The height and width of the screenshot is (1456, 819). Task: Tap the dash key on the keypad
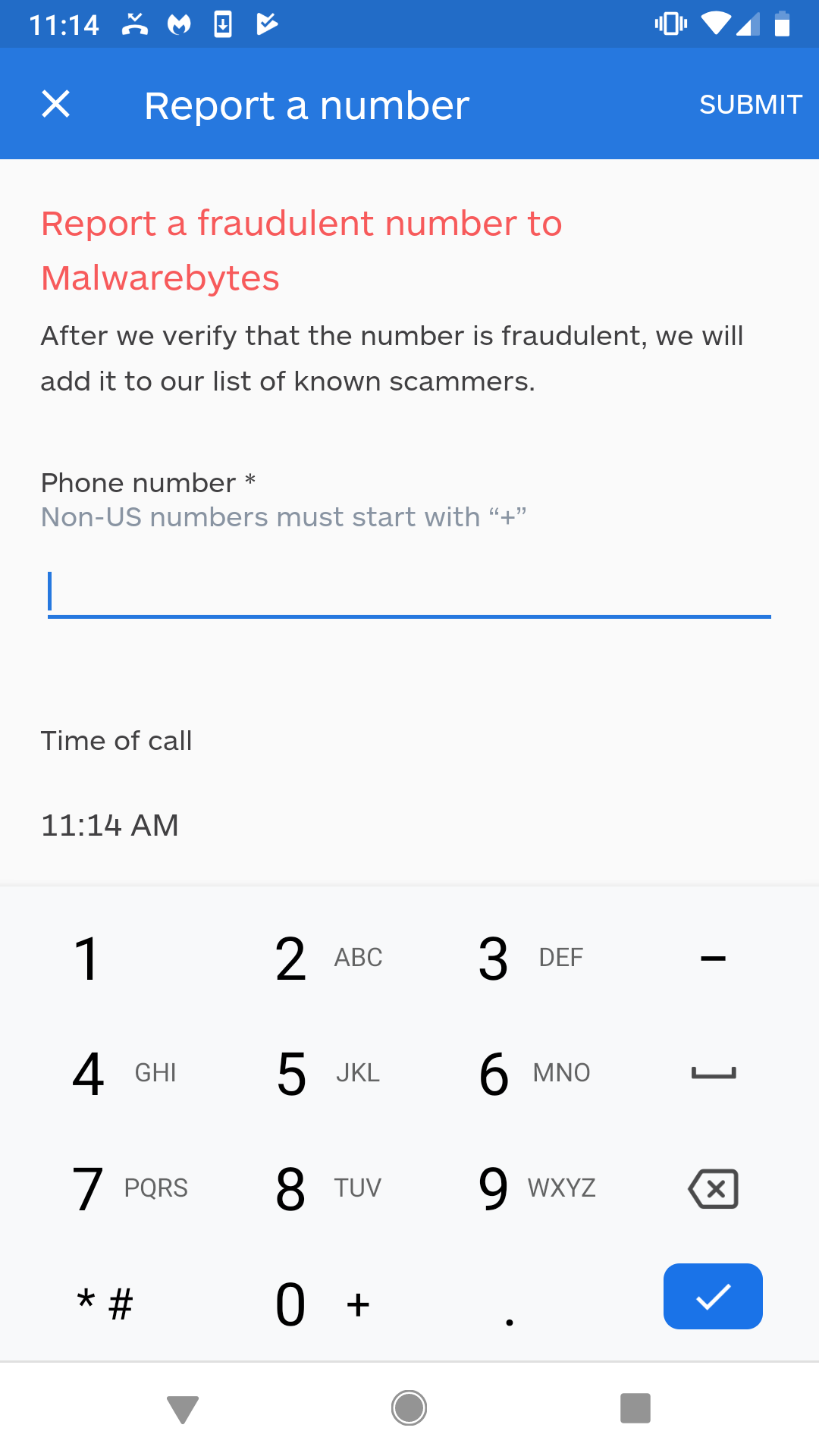713,959
